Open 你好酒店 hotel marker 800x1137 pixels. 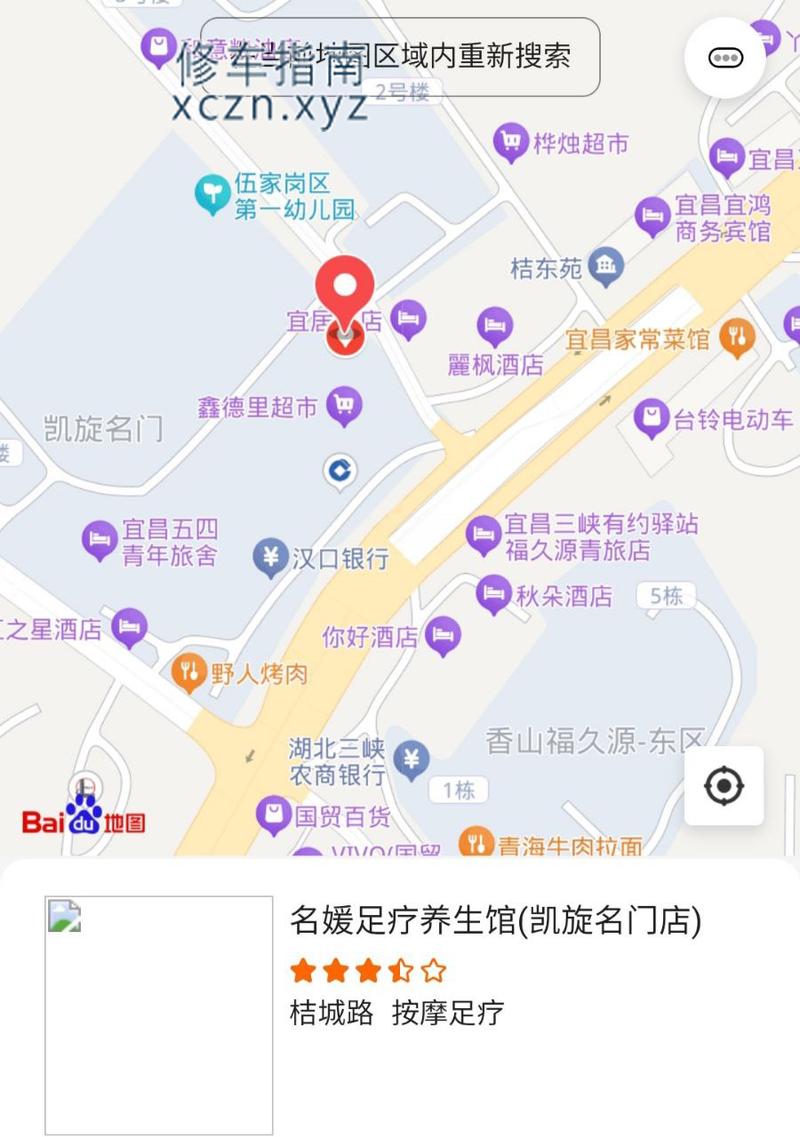pos(442,636)
